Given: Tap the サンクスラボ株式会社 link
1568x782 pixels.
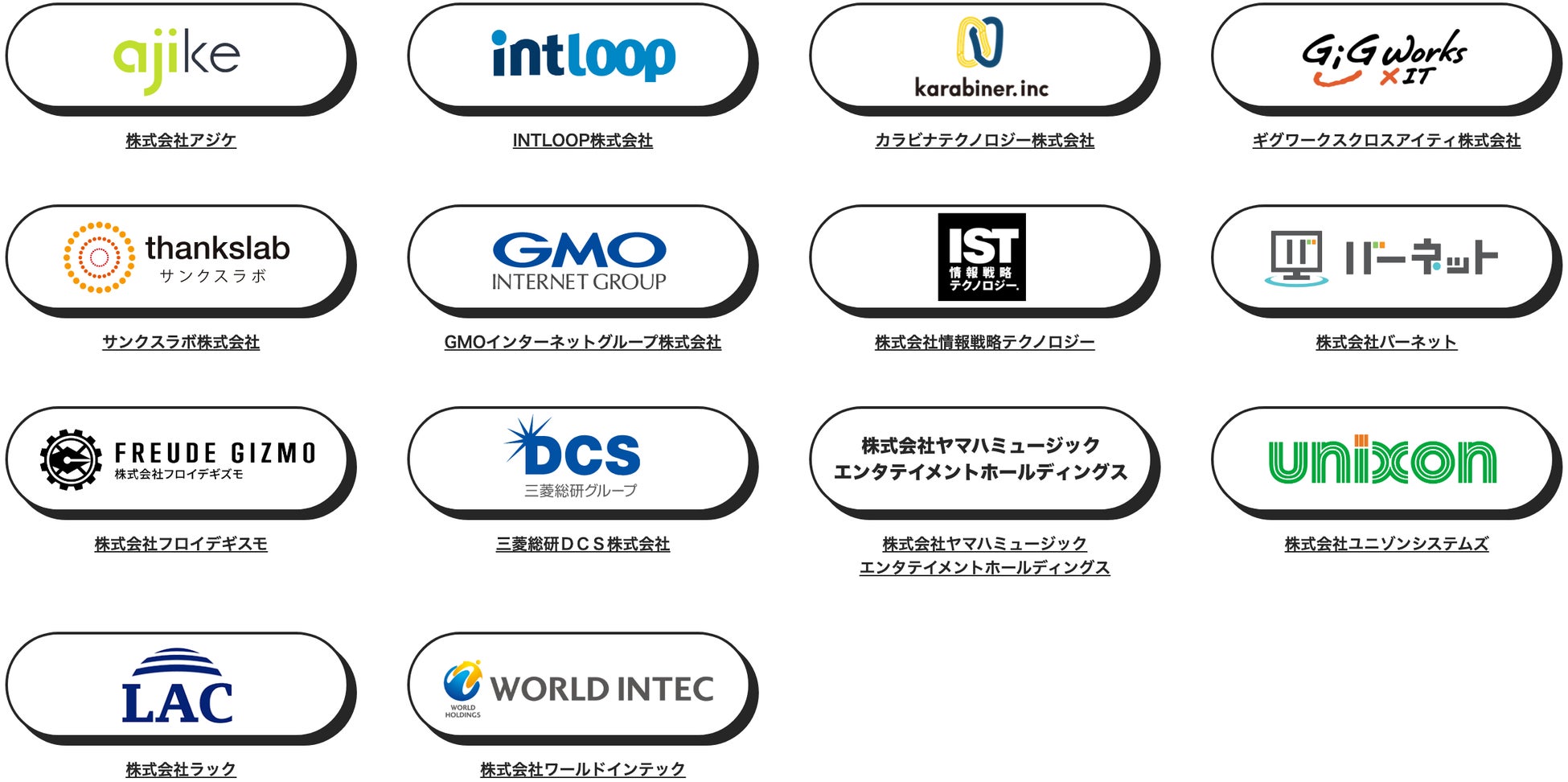Looking at the screenshot, I should coord(180,343).
